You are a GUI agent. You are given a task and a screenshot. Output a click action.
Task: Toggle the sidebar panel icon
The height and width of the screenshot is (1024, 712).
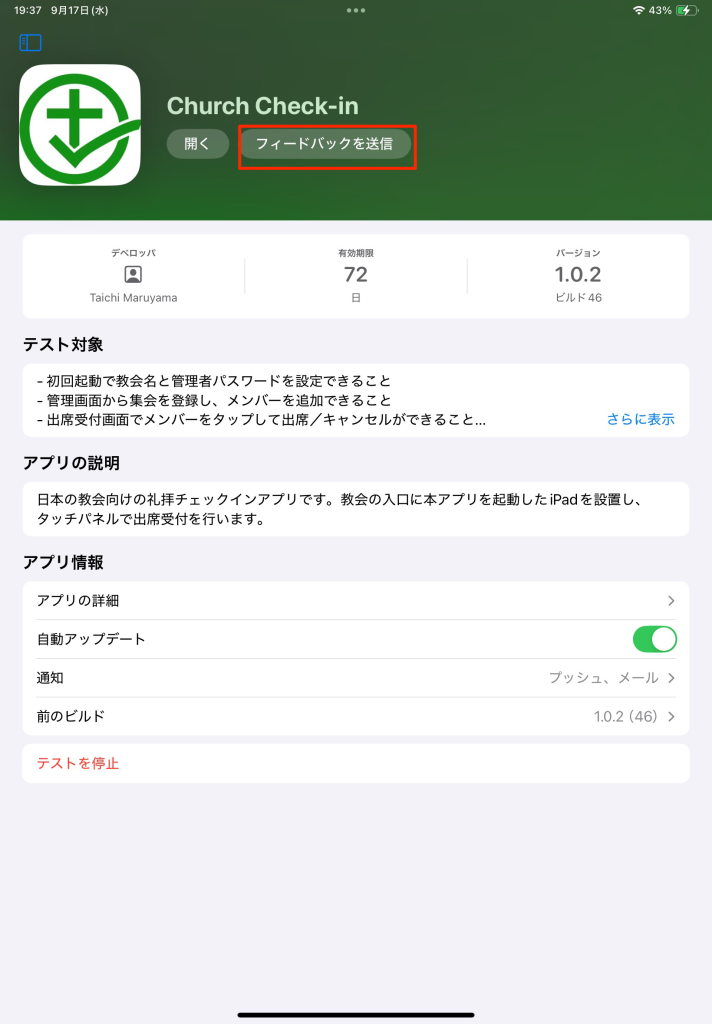click(x=31, y=43)
